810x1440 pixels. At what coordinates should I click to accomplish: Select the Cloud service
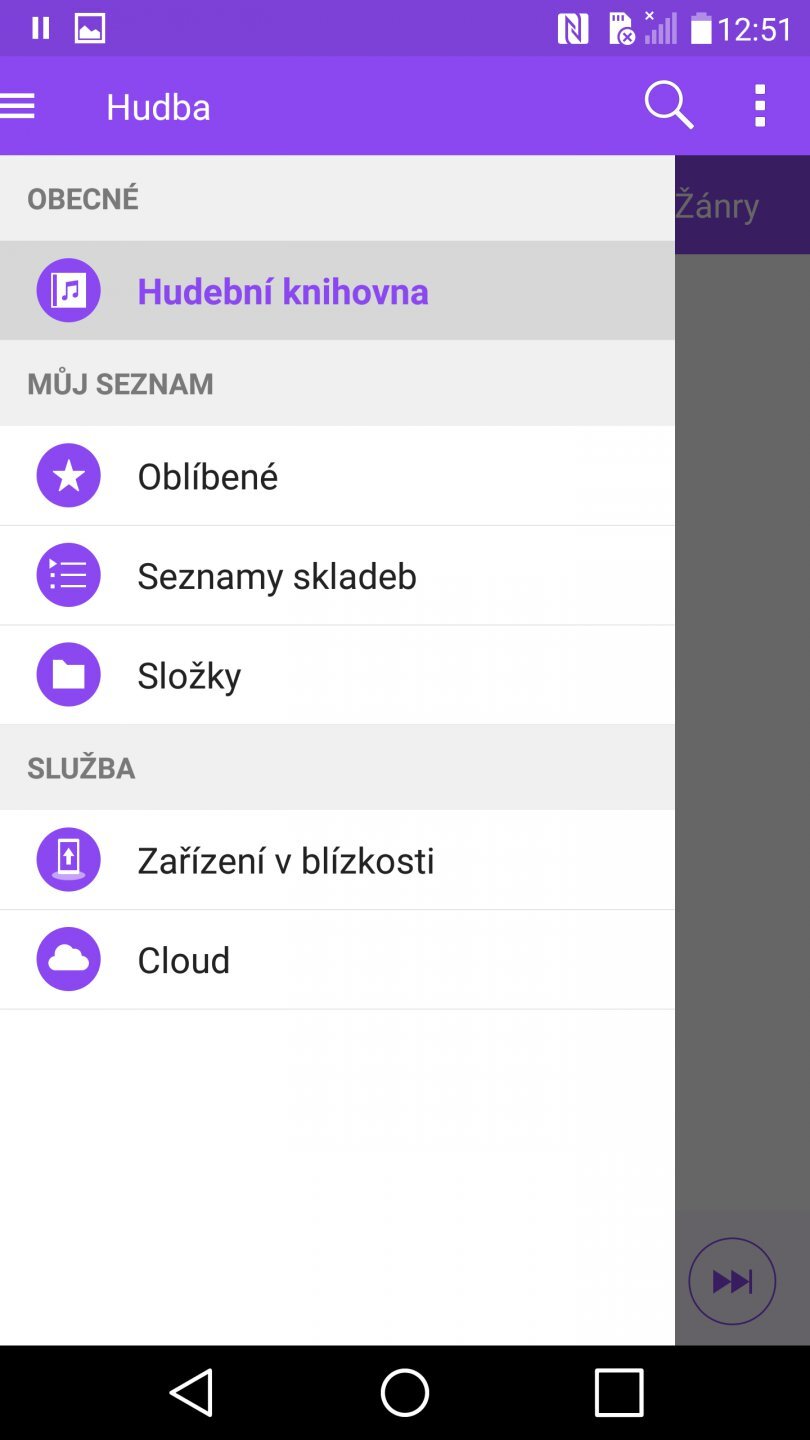click(184, 960)
